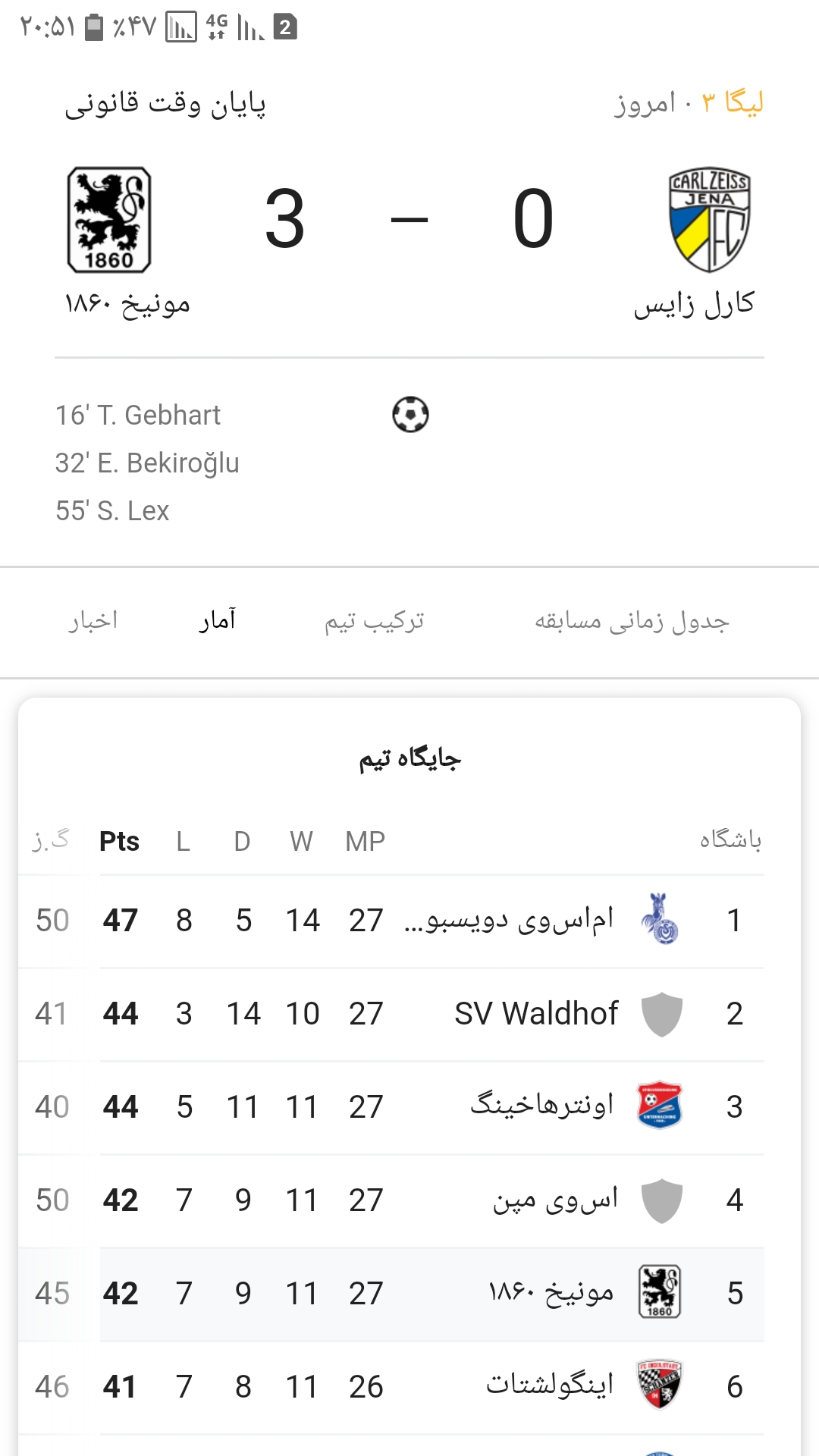This screenshot has height=1456, width=819.
Task: Open the کارل زایس team in the match header
Action: 695,243
